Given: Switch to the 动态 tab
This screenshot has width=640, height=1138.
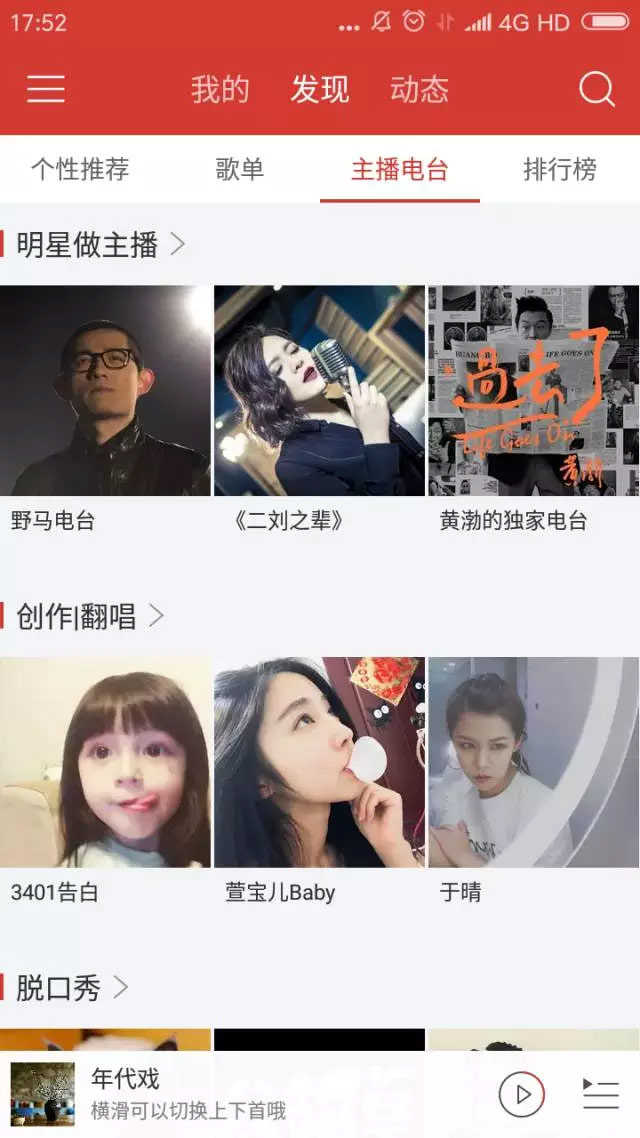Looking at the screenshot, I should pos(419,89).
